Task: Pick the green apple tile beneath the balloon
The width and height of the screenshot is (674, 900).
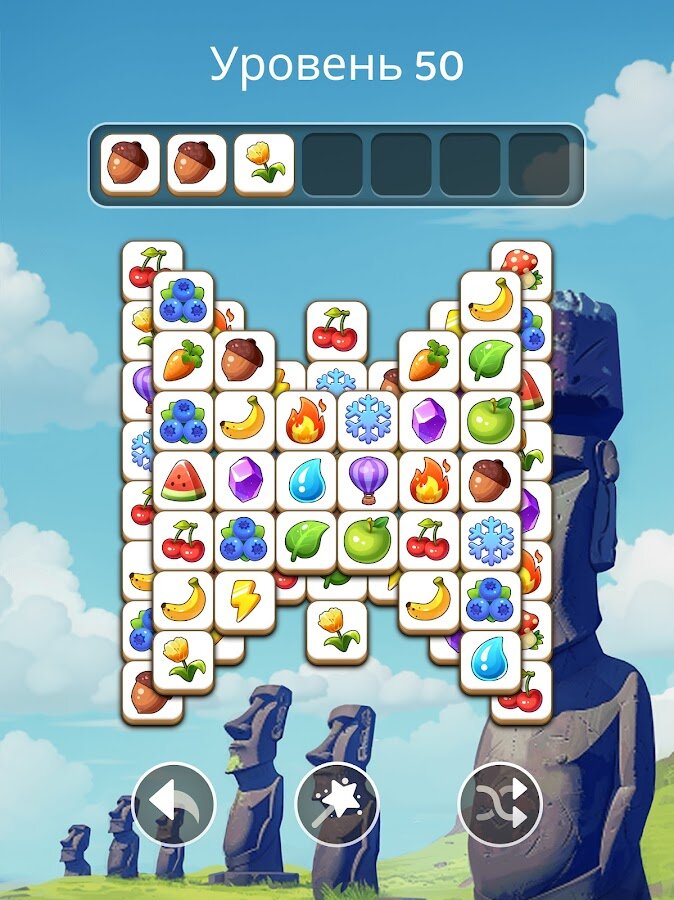Action: (367, 539)
